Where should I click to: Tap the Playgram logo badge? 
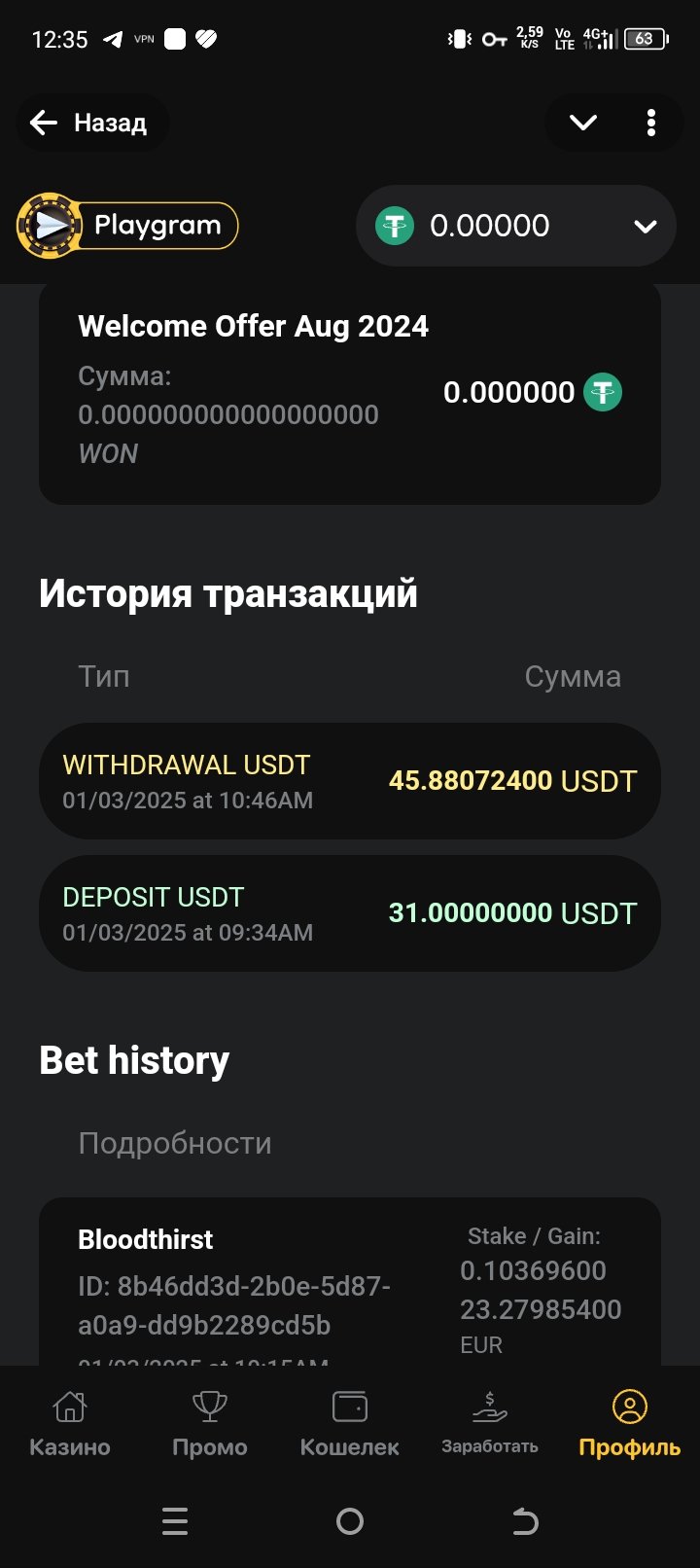(127, 226)
